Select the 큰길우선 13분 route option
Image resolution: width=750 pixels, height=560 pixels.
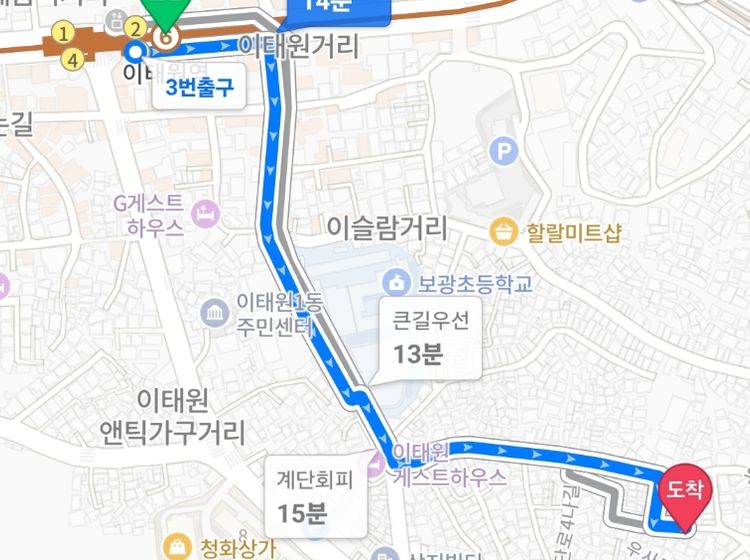(430, 337)
